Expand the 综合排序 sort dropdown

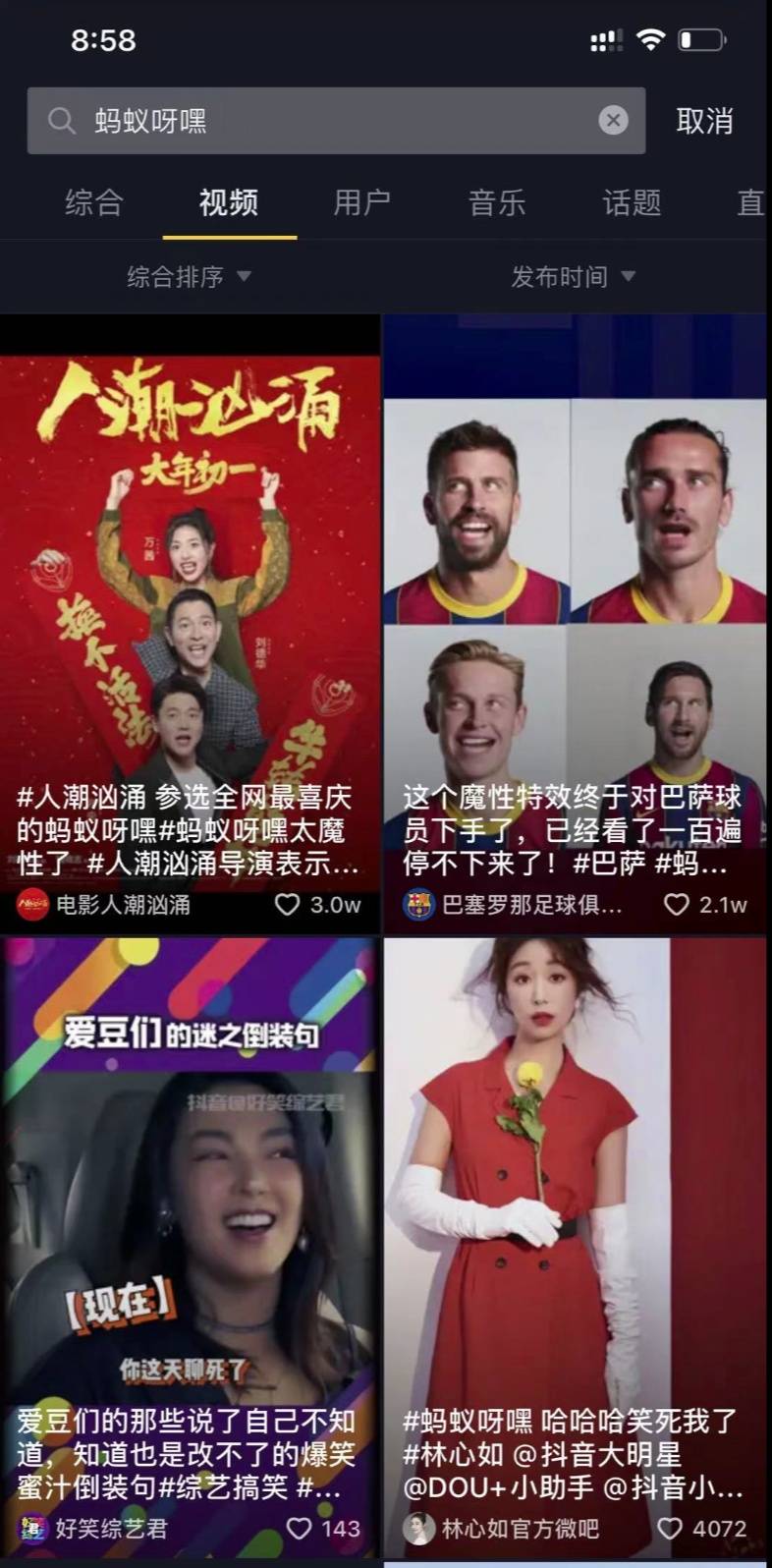click(x=189, y=277)
